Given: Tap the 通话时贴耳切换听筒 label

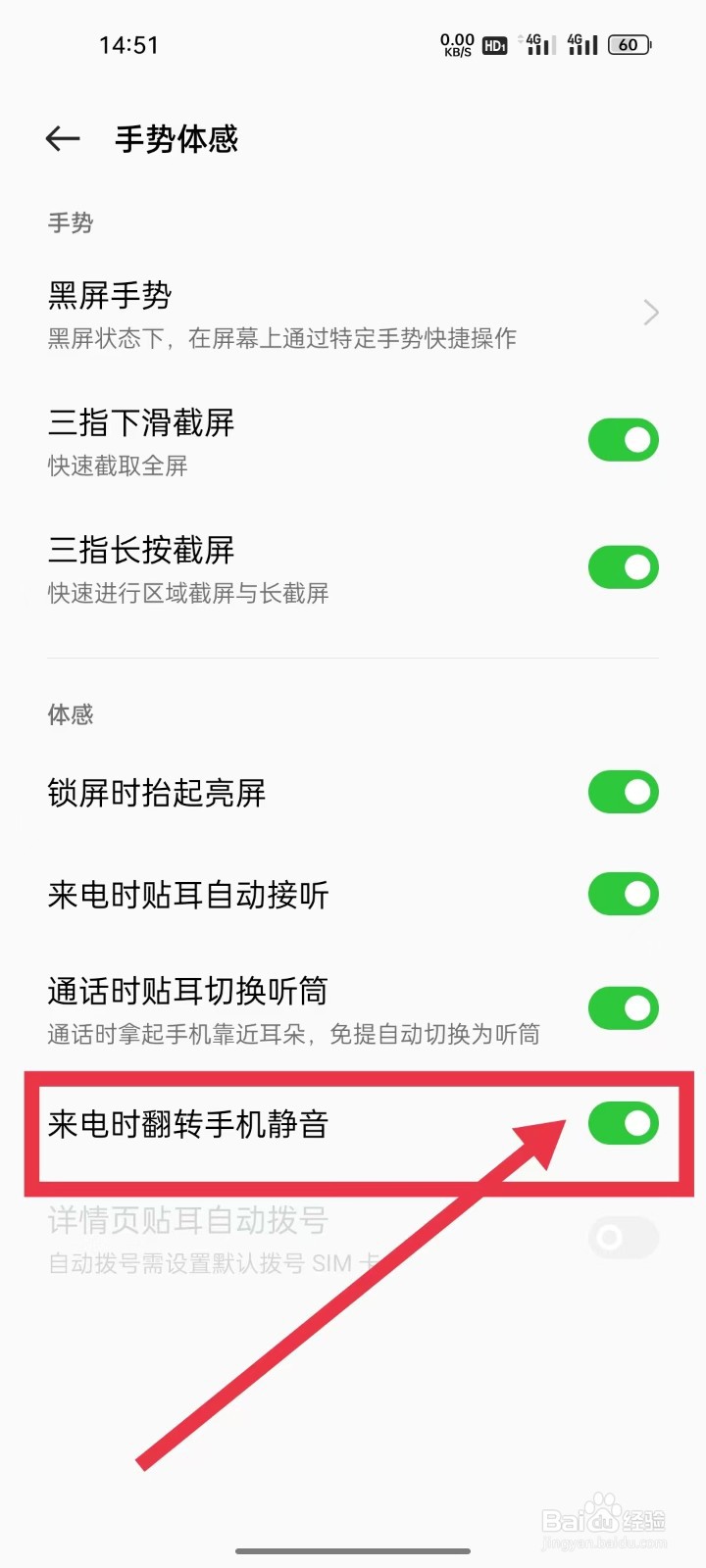Looking at the screenshot, I should click(189, 991).
